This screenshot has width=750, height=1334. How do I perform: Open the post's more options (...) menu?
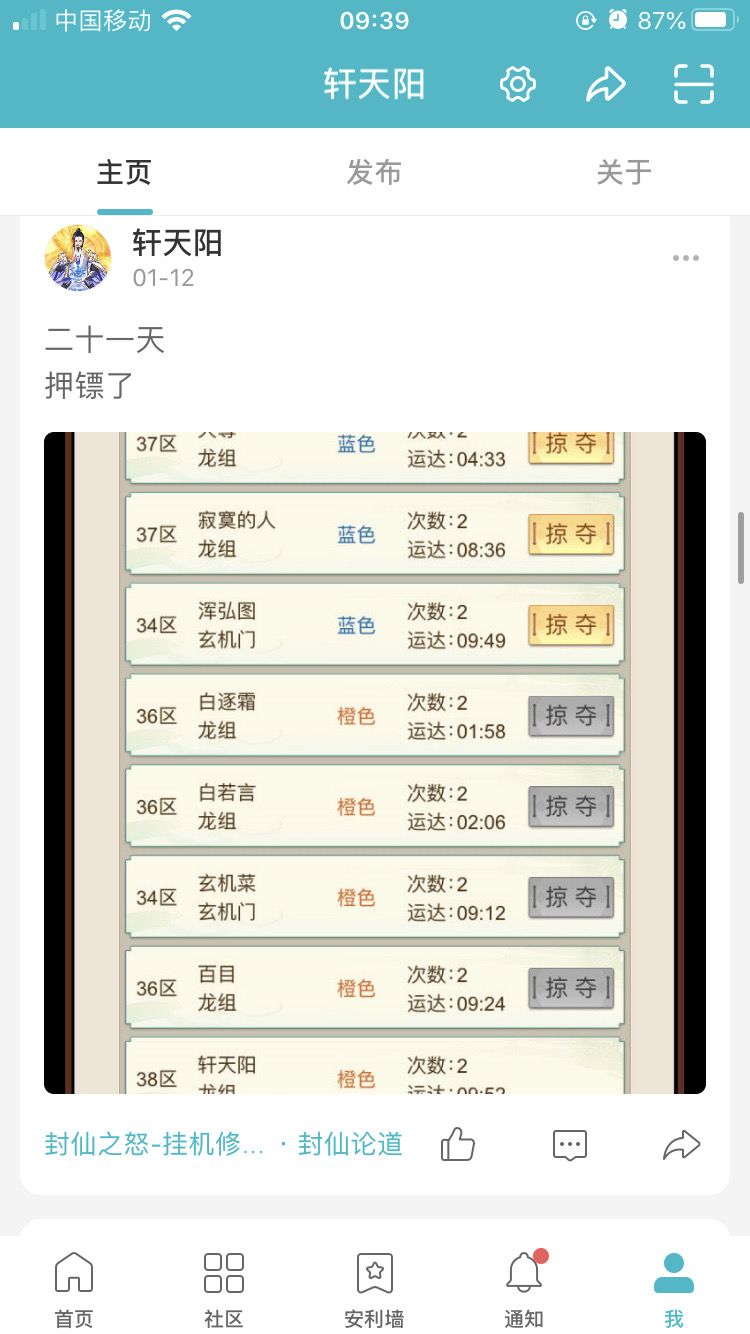pyautogui.click(x=686, y=257)
